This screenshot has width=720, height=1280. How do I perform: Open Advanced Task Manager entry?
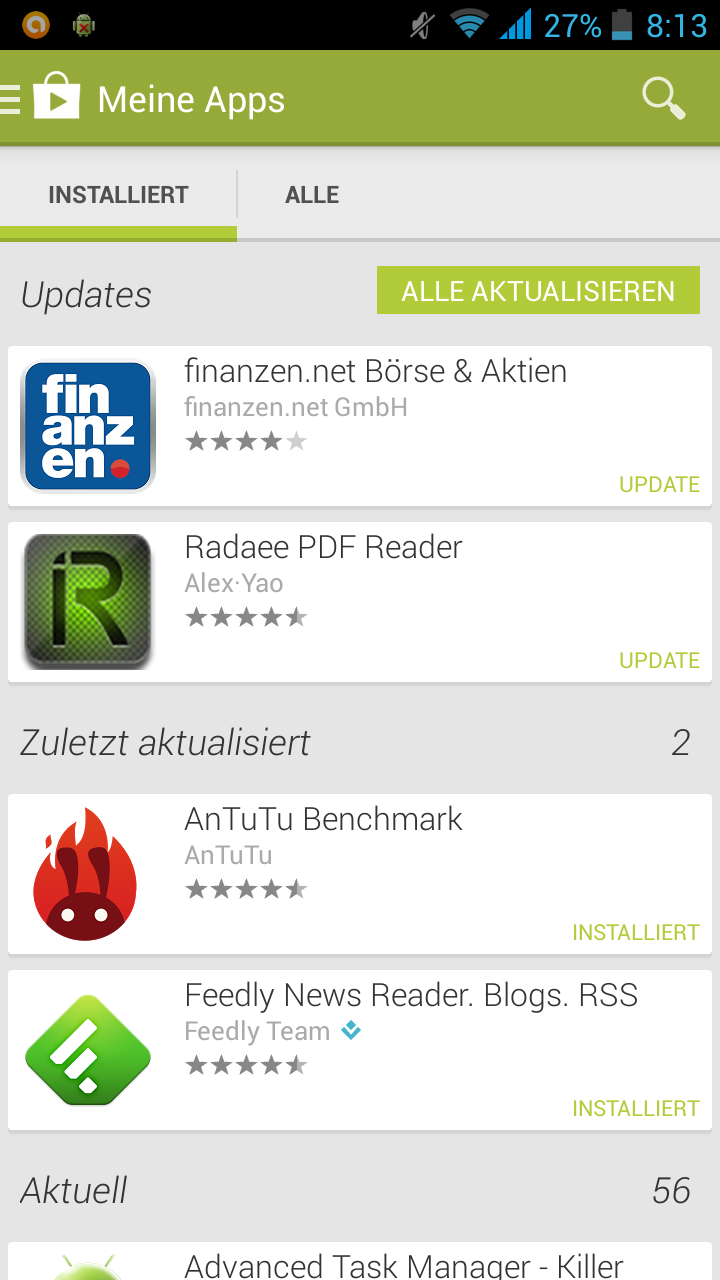360,1261
